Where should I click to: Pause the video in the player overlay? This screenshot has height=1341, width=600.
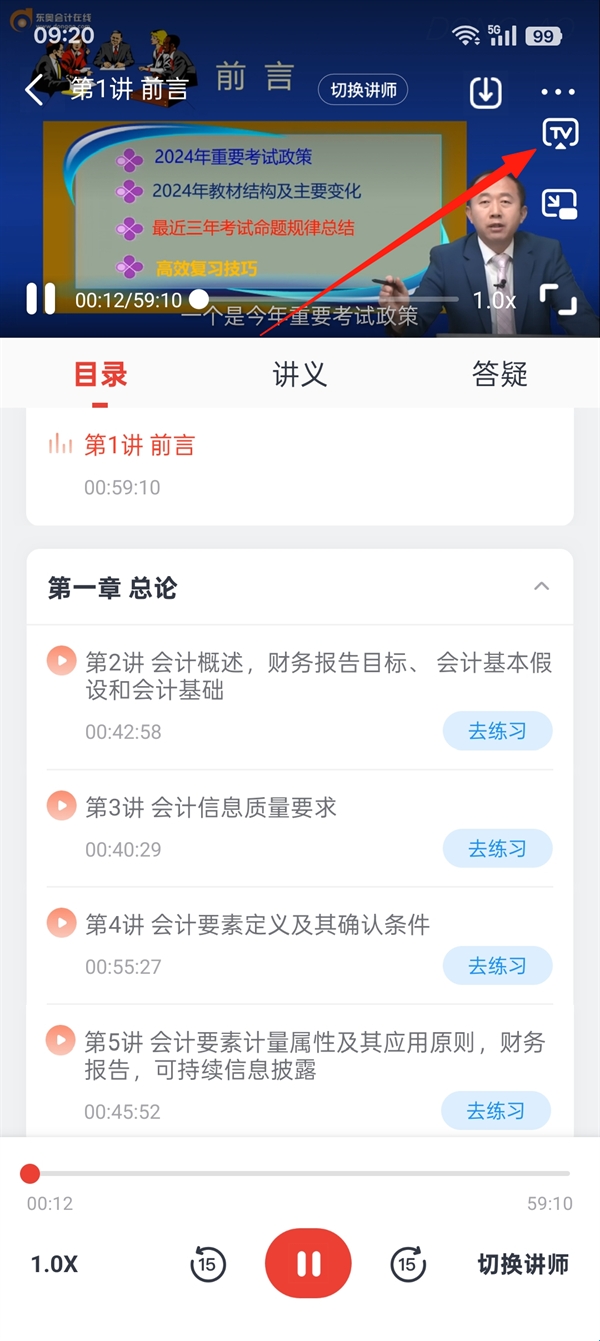(x=41, y=299)
